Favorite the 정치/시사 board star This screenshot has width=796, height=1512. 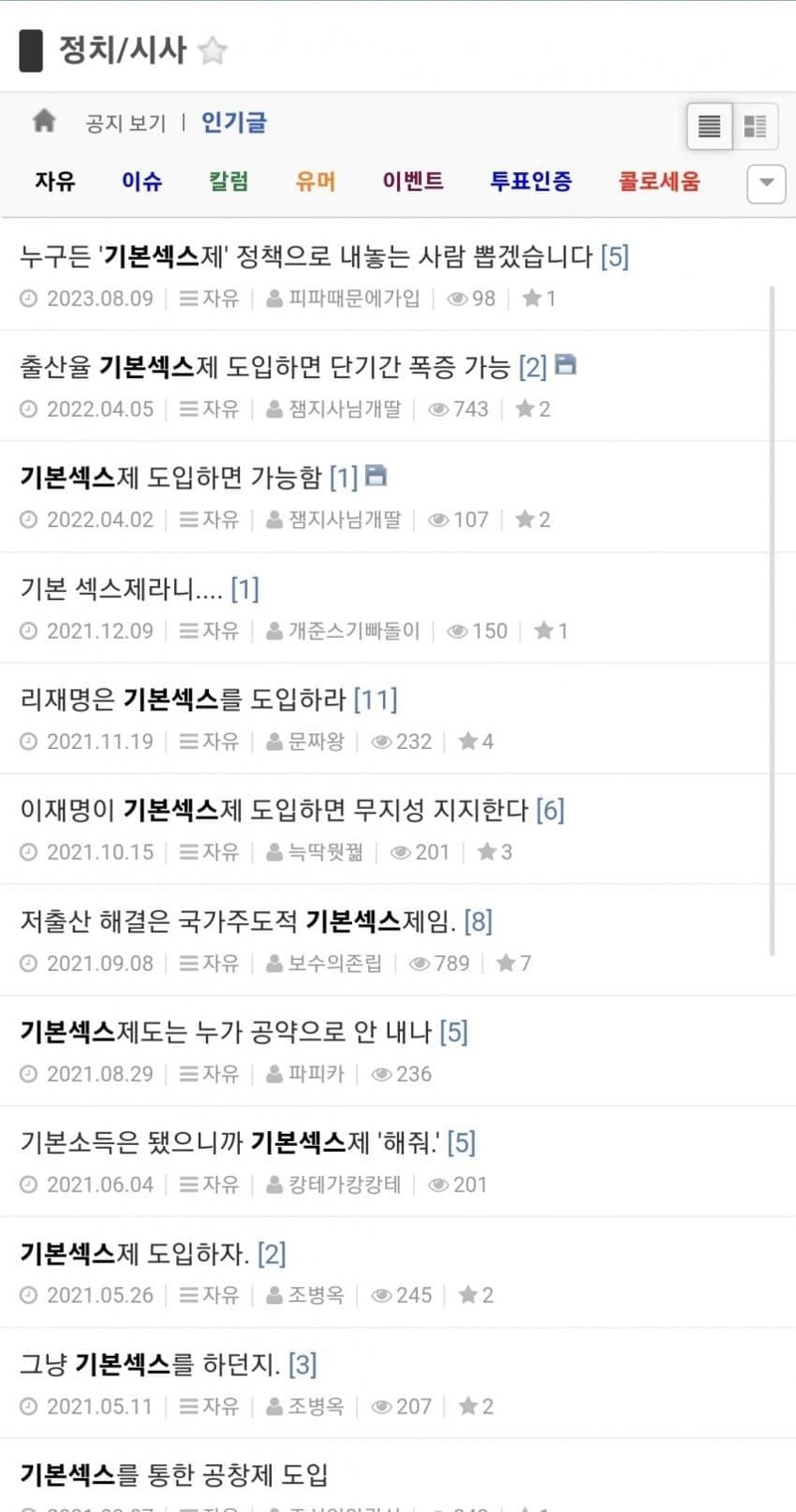pyautogui.click(x=212, y=51)
